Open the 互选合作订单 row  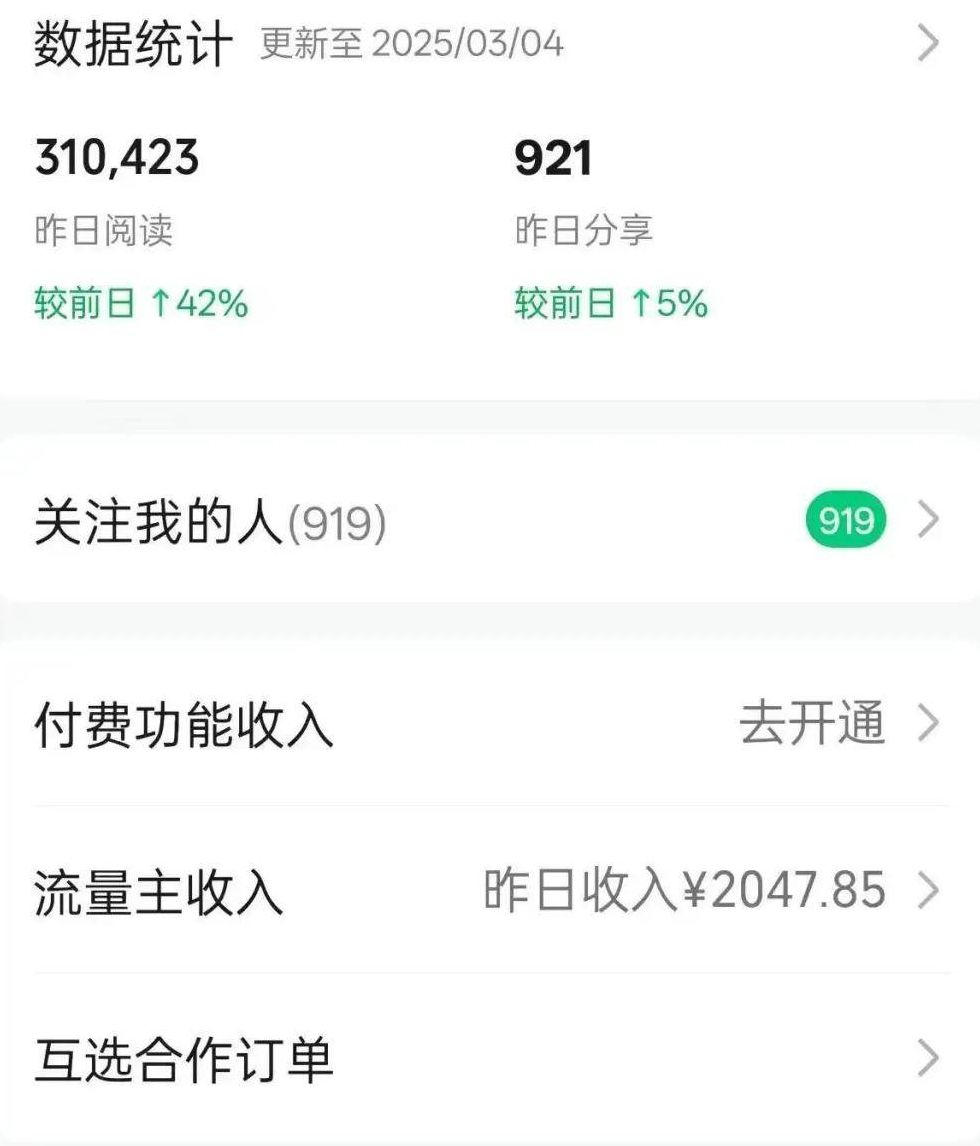click(490, 1059)
